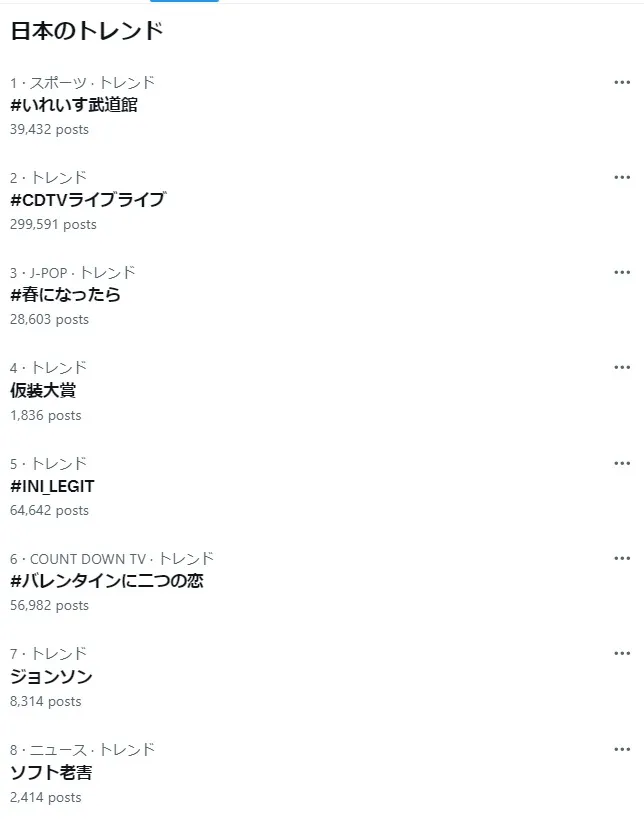The width and height of the screenshot is (644, 819).
Task: Open the #CDTVライブライブ trend
Action: click(88, 199)
